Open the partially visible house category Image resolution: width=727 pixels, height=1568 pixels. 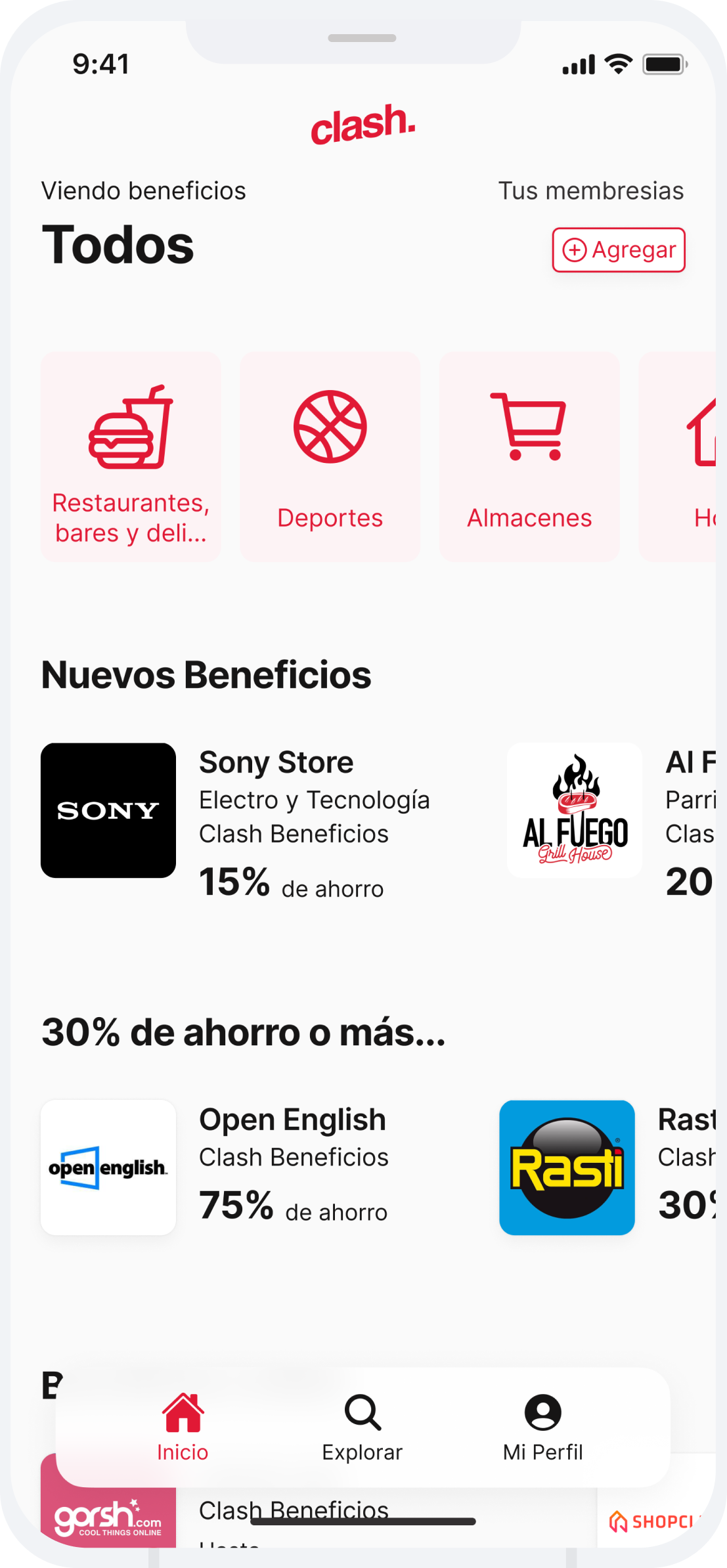click(678, 457)
